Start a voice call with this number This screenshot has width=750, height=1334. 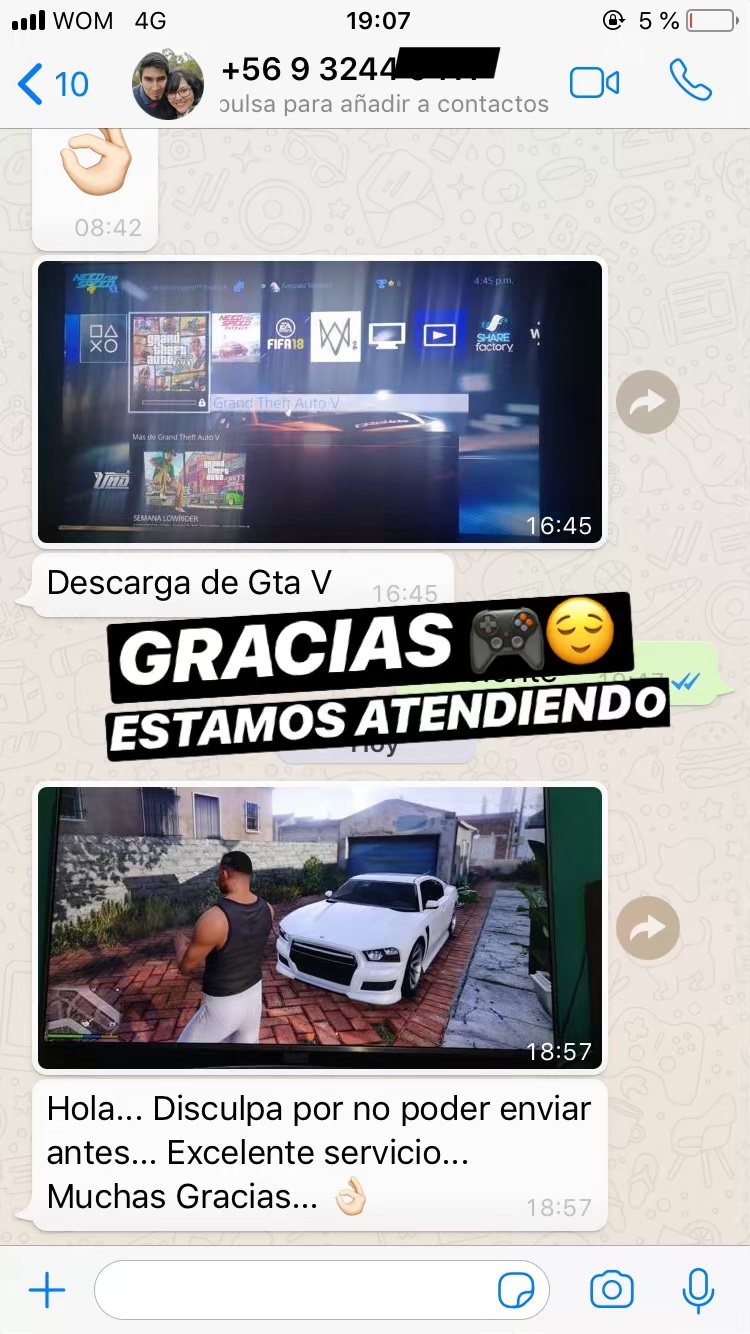690,81
